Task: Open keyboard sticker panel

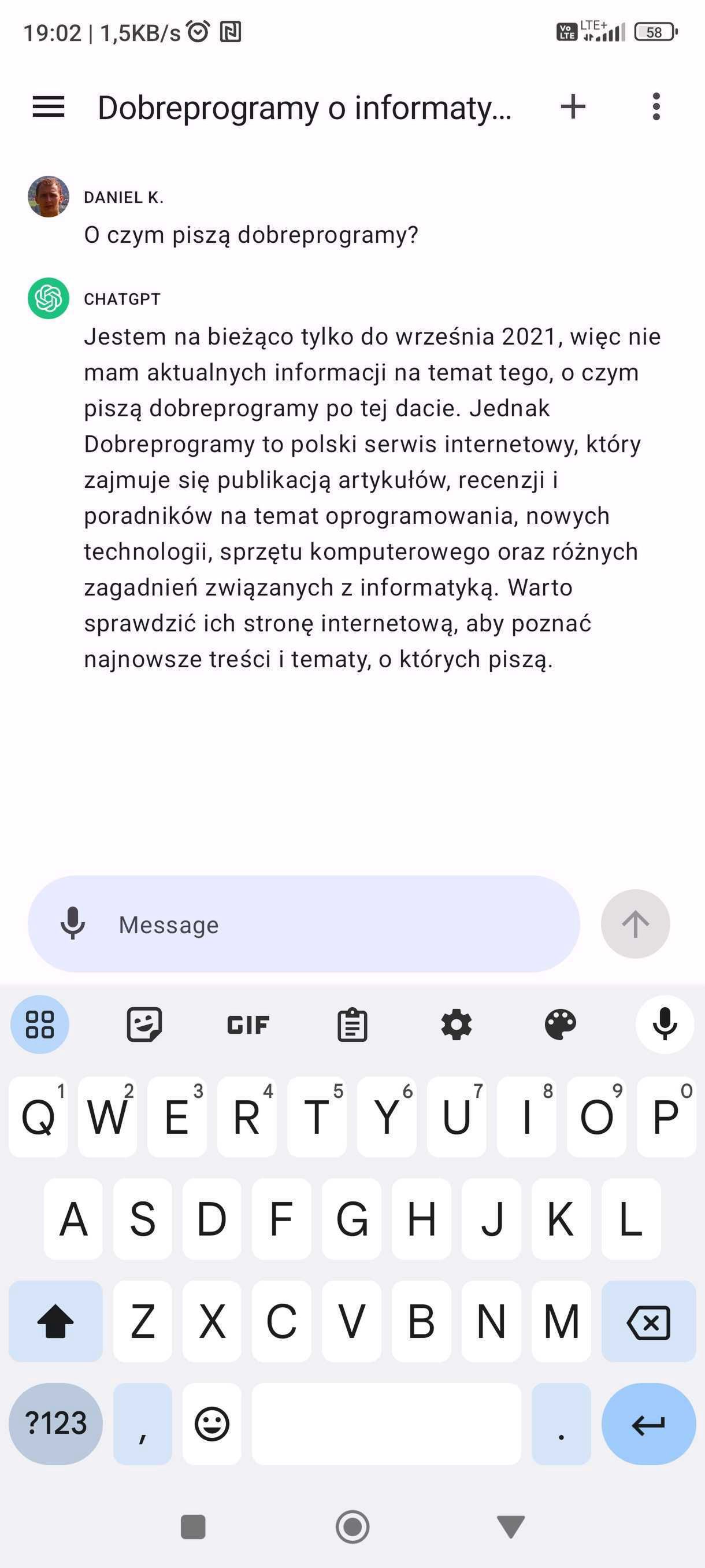Action: click(144, 1025)
